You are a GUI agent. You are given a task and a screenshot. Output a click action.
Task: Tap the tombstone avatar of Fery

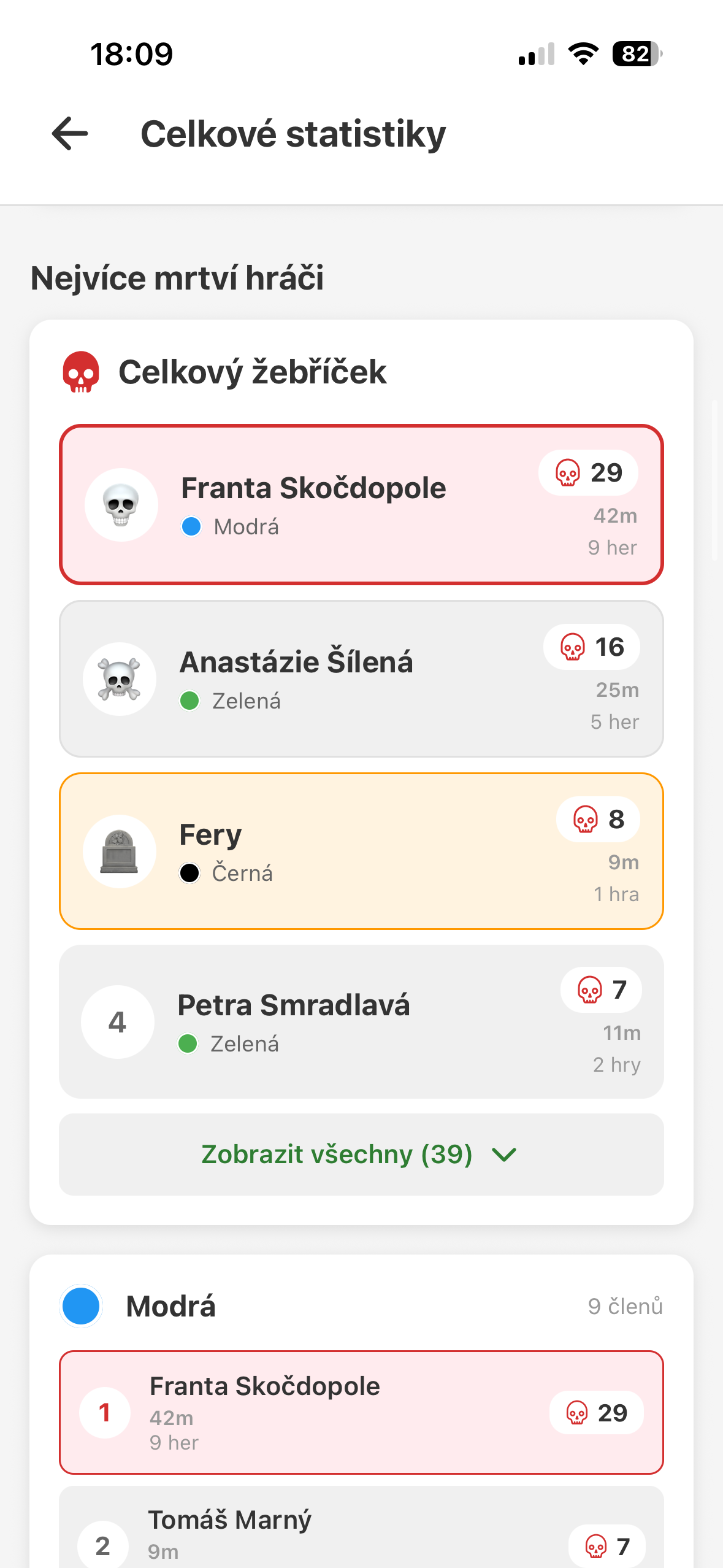(x=119, y=851)
